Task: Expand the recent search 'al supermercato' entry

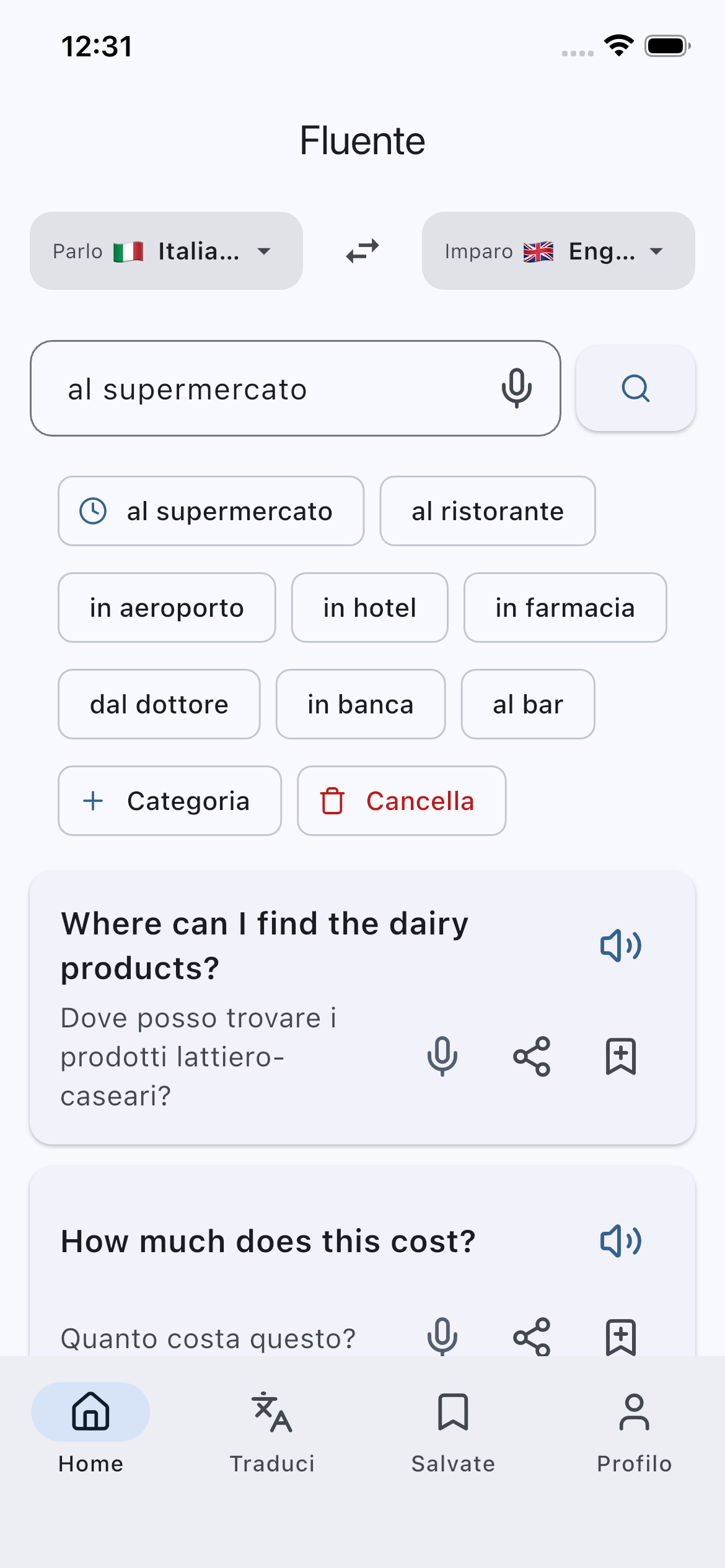Action: pos(211,511)
